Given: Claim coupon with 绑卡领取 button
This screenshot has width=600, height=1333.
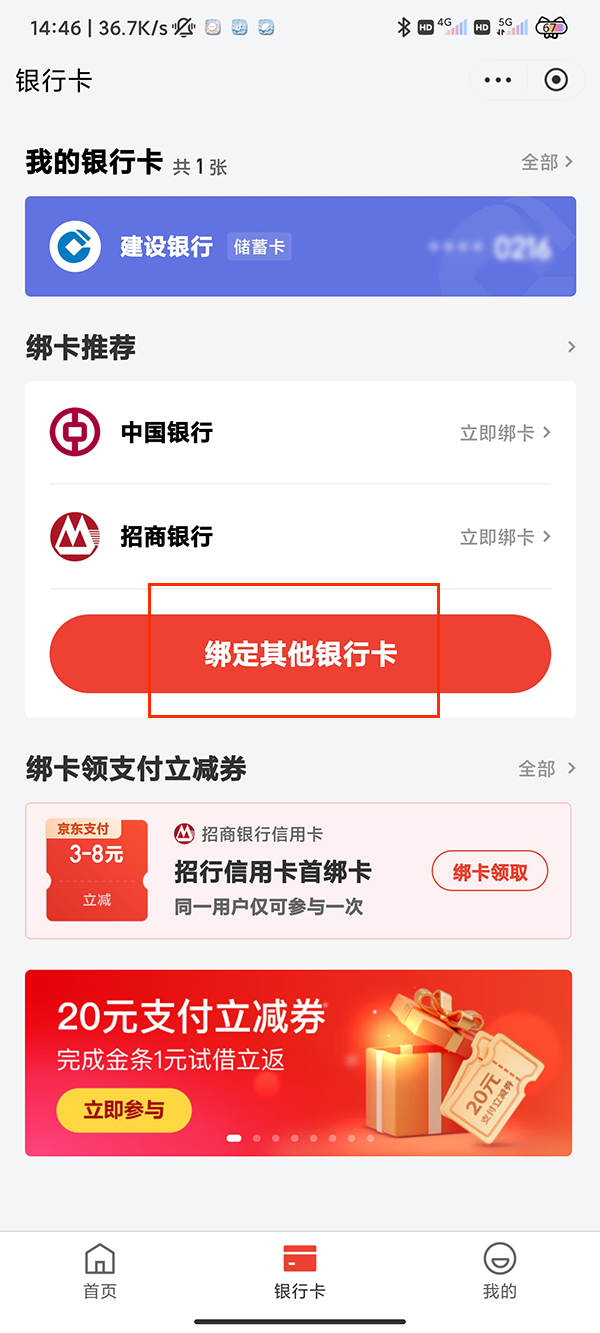Looking at the screenshot, I should pyautogui.click(x=490, y=872).
